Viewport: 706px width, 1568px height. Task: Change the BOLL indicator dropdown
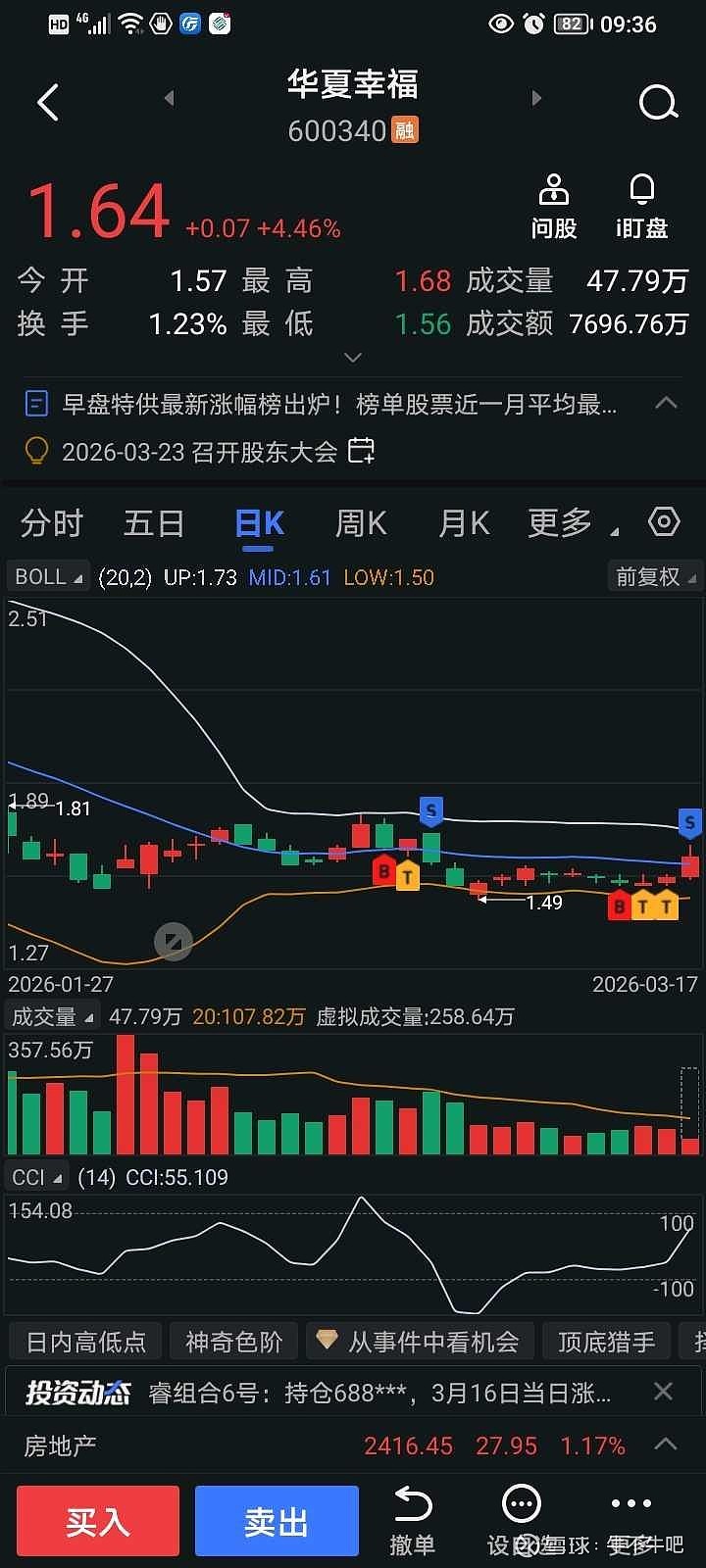pyautogui.click(x=48, y=577)
